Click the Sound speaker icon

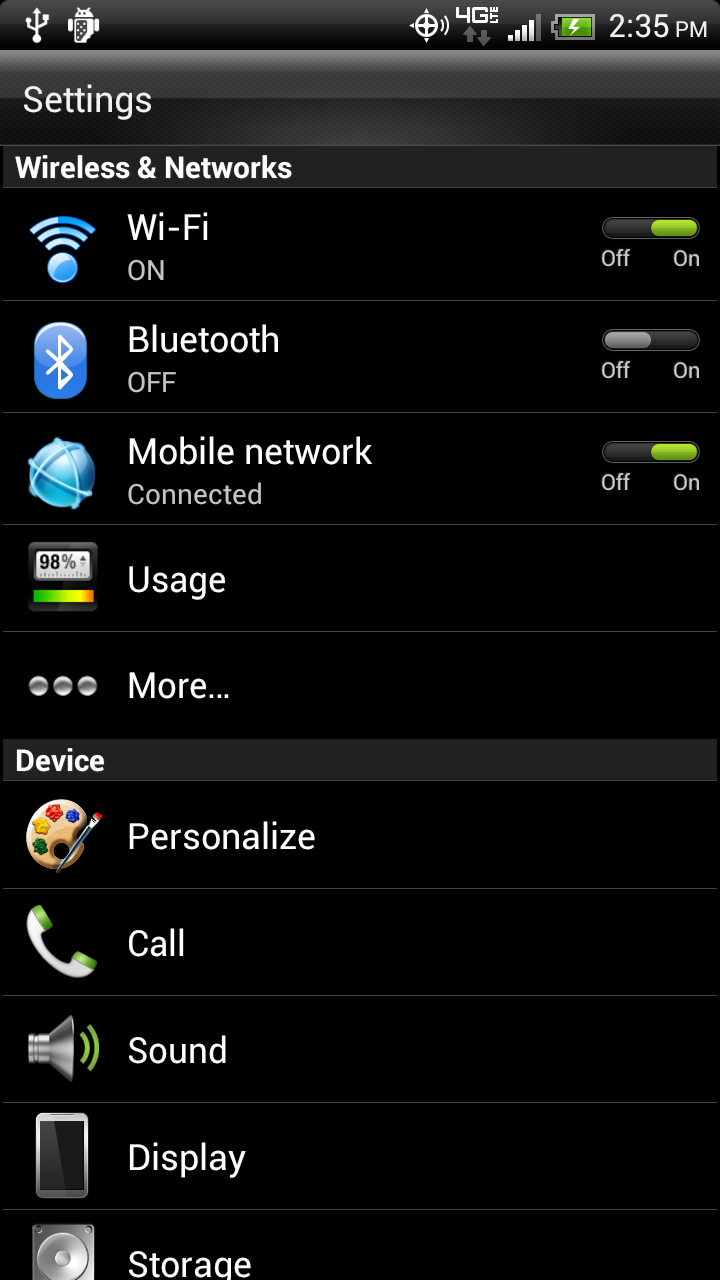pyautogui.click(x=62, y=1050)
